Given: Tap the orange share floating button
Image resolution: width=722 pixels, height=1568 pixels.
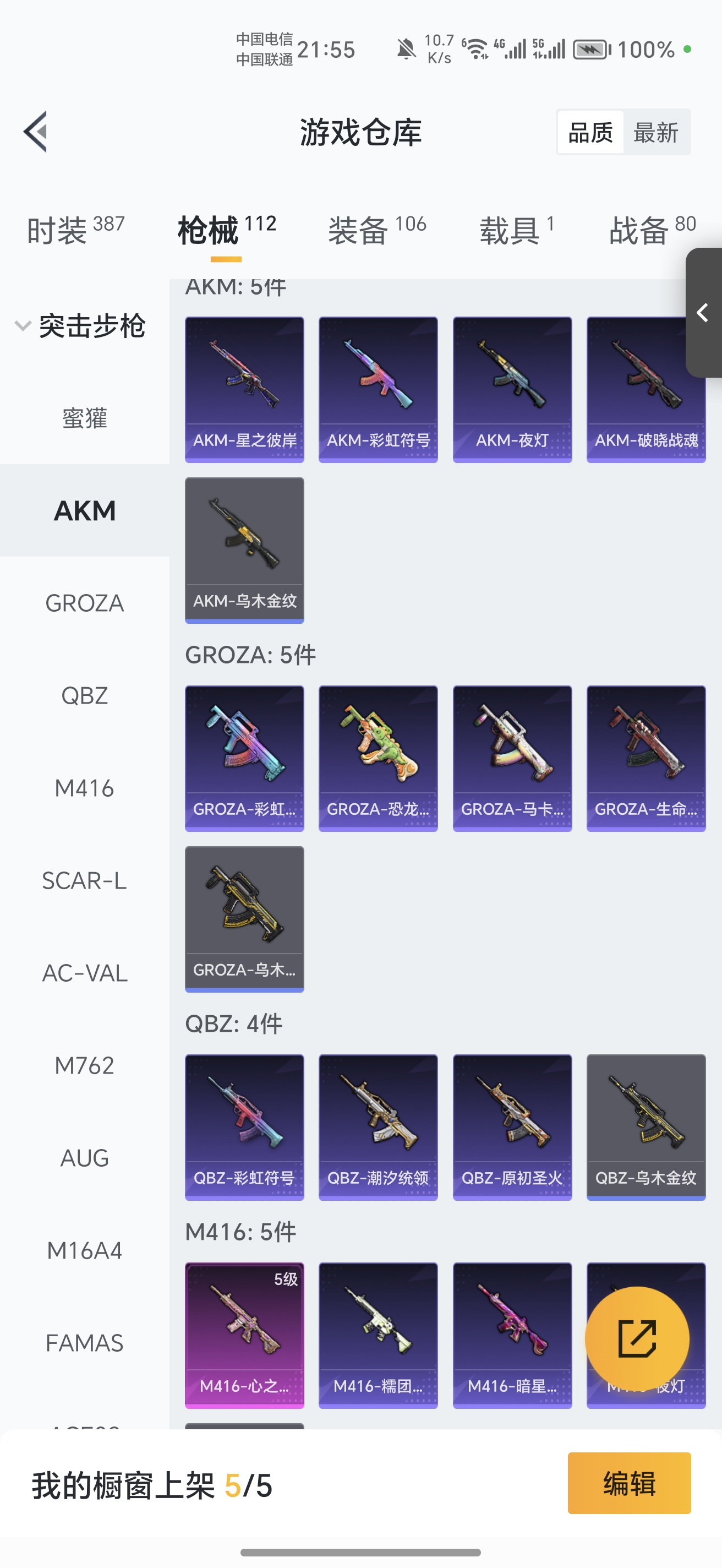Looking at the screenshot, I should 637,1338.
